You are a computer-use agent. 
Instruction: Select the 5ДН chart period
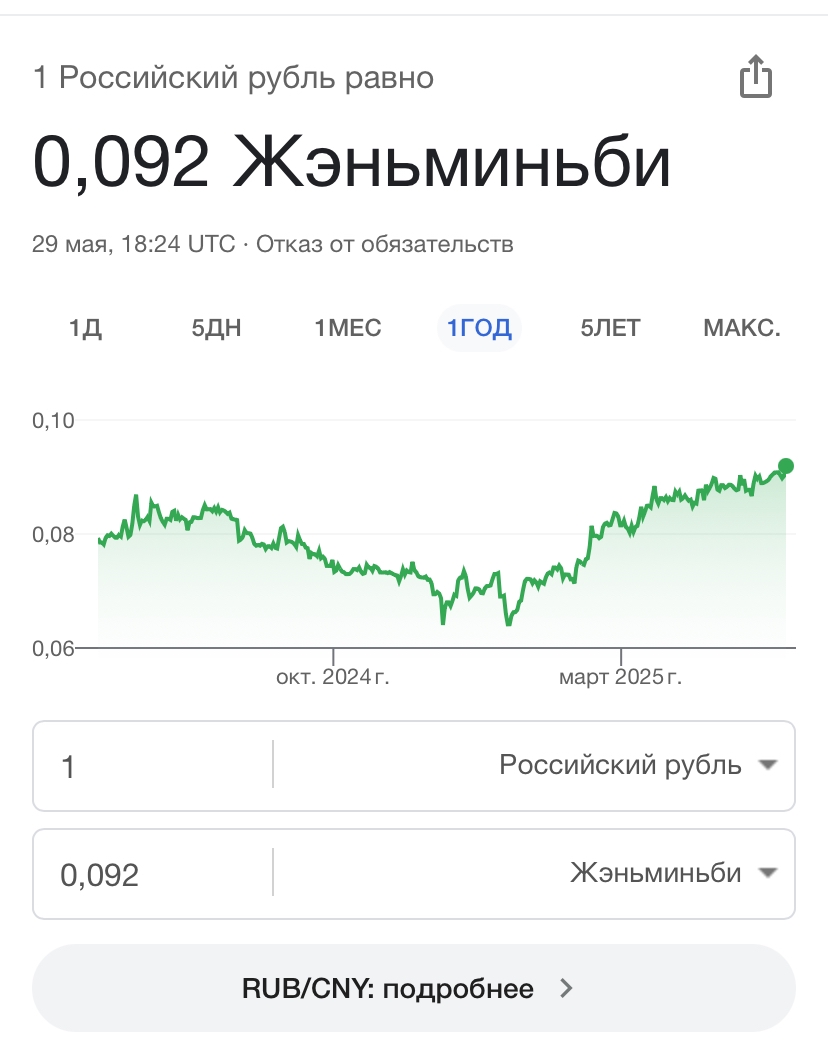point(216,328)
